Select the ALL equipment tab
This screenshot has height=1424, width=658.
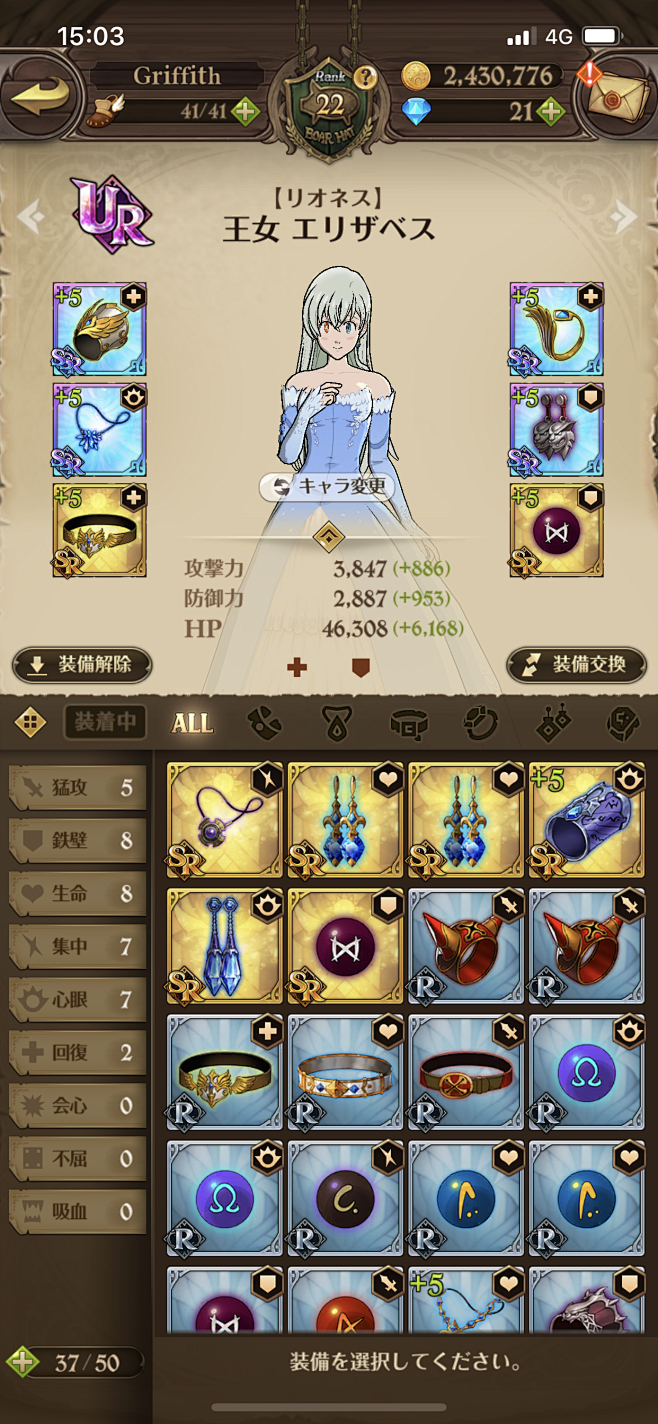[191, 723]
